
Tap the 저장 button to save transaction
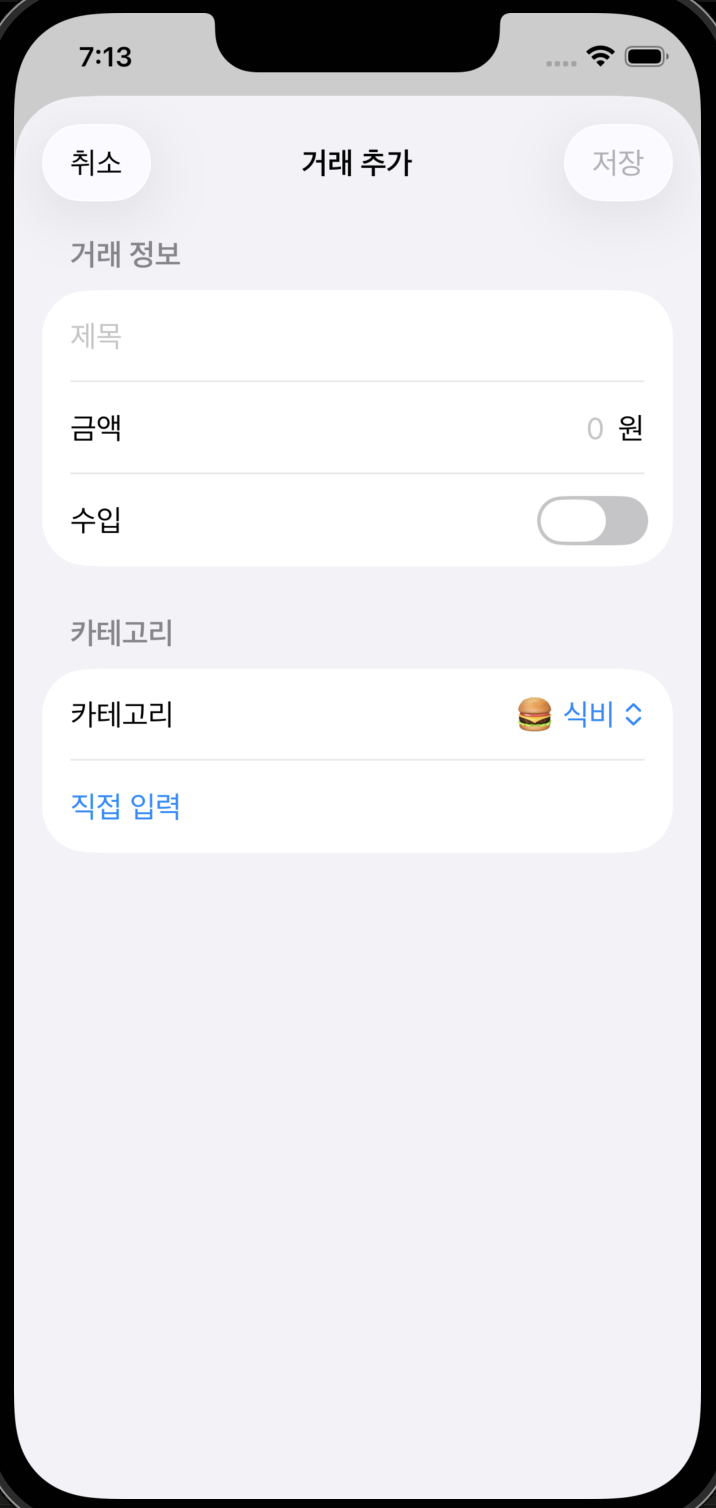coord(618,163)
